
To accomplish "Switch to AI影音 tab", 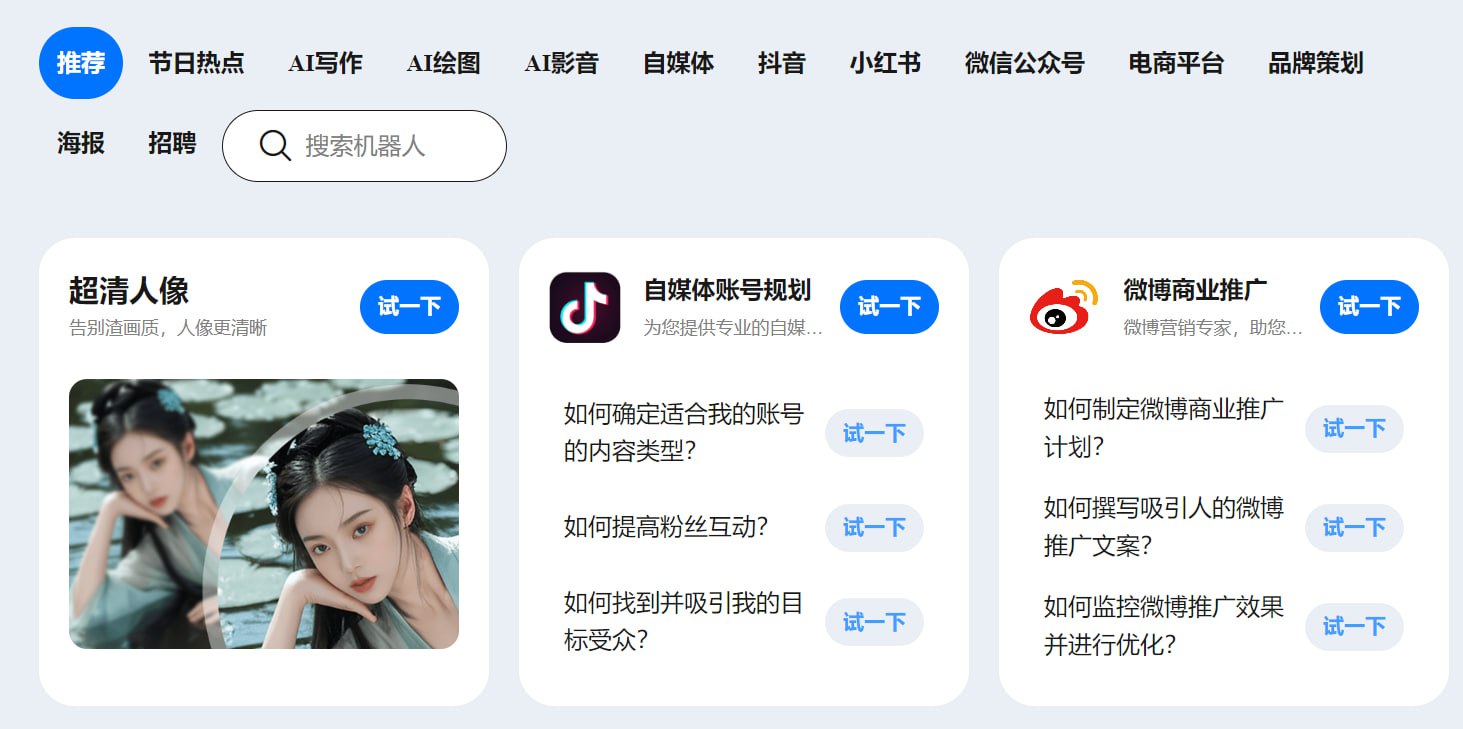I will click(x=561, y=63).
